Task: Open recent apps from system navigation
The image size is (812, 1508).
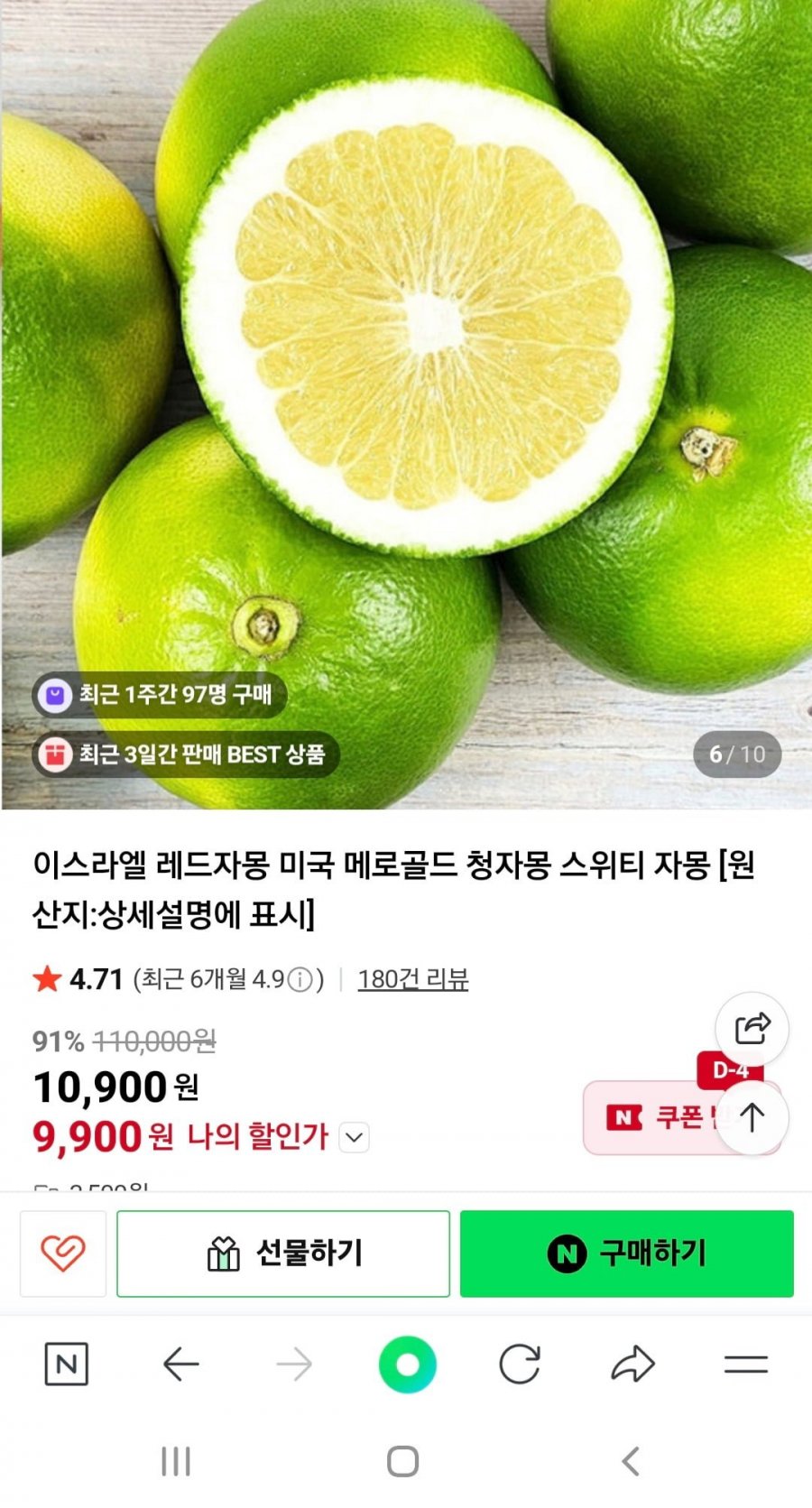Action: pos(176,1461)
